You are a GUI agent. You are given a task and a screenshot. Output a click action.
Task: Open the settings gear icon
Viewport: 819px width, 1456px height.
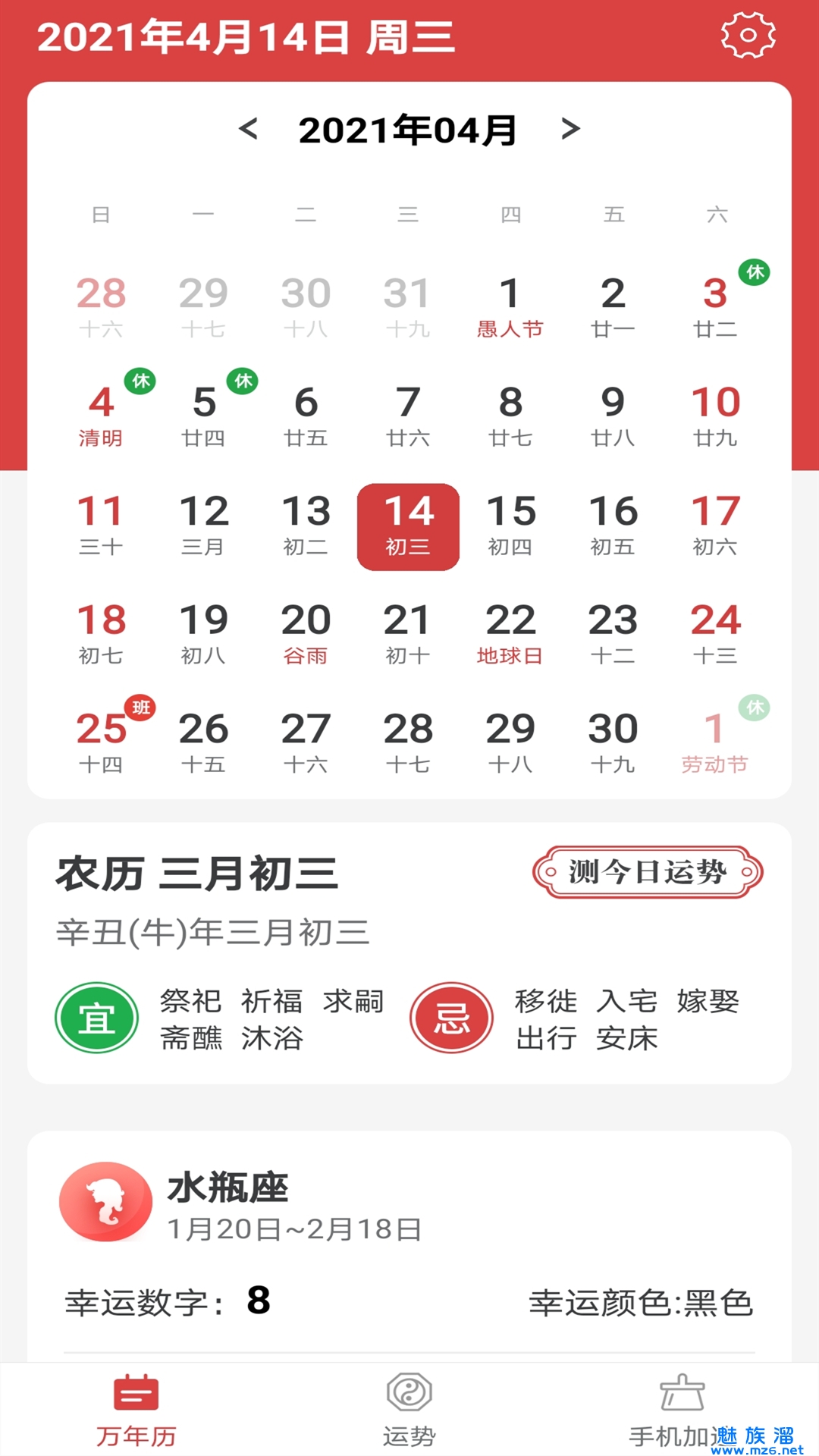pyautogui.click(x=748, y=35)
